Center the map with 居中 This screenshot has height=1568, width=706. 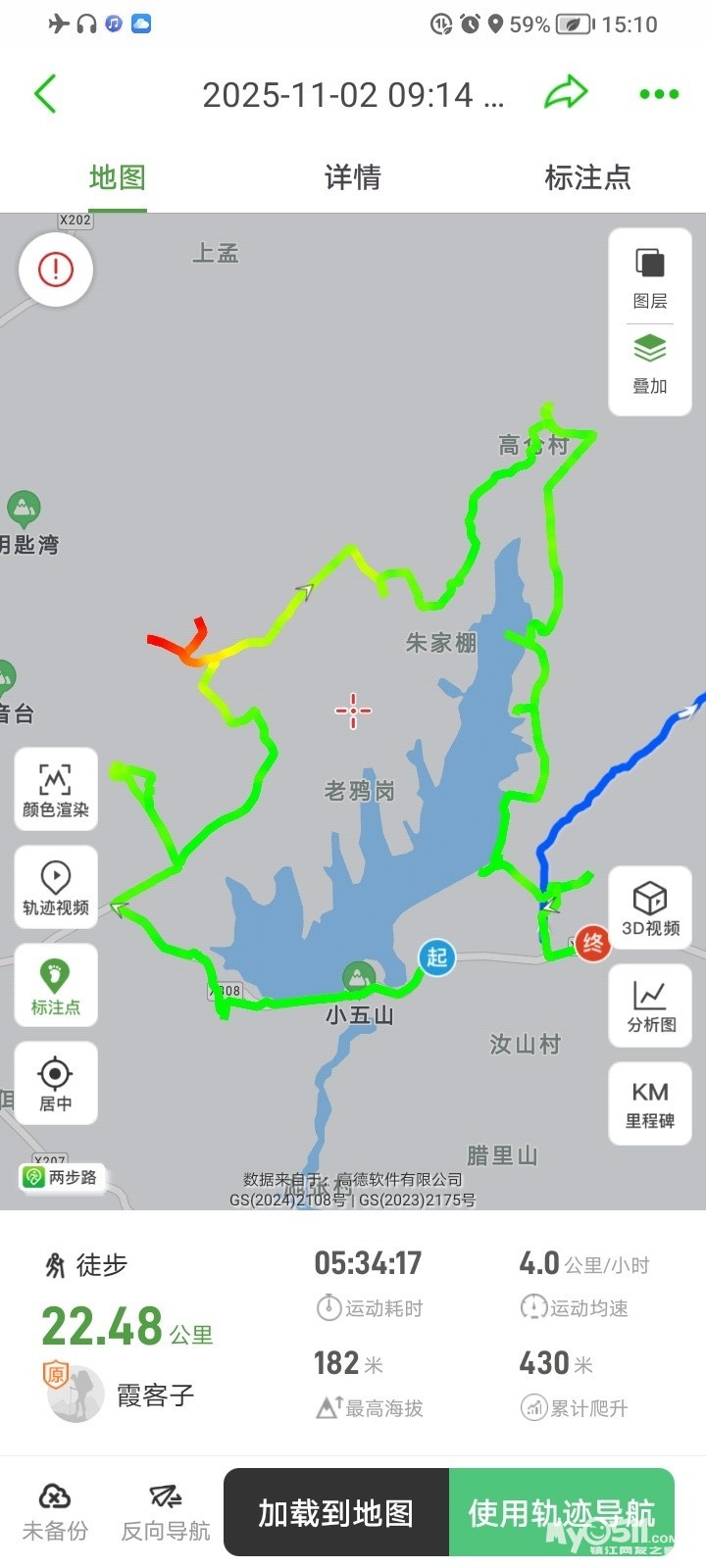56,1084
